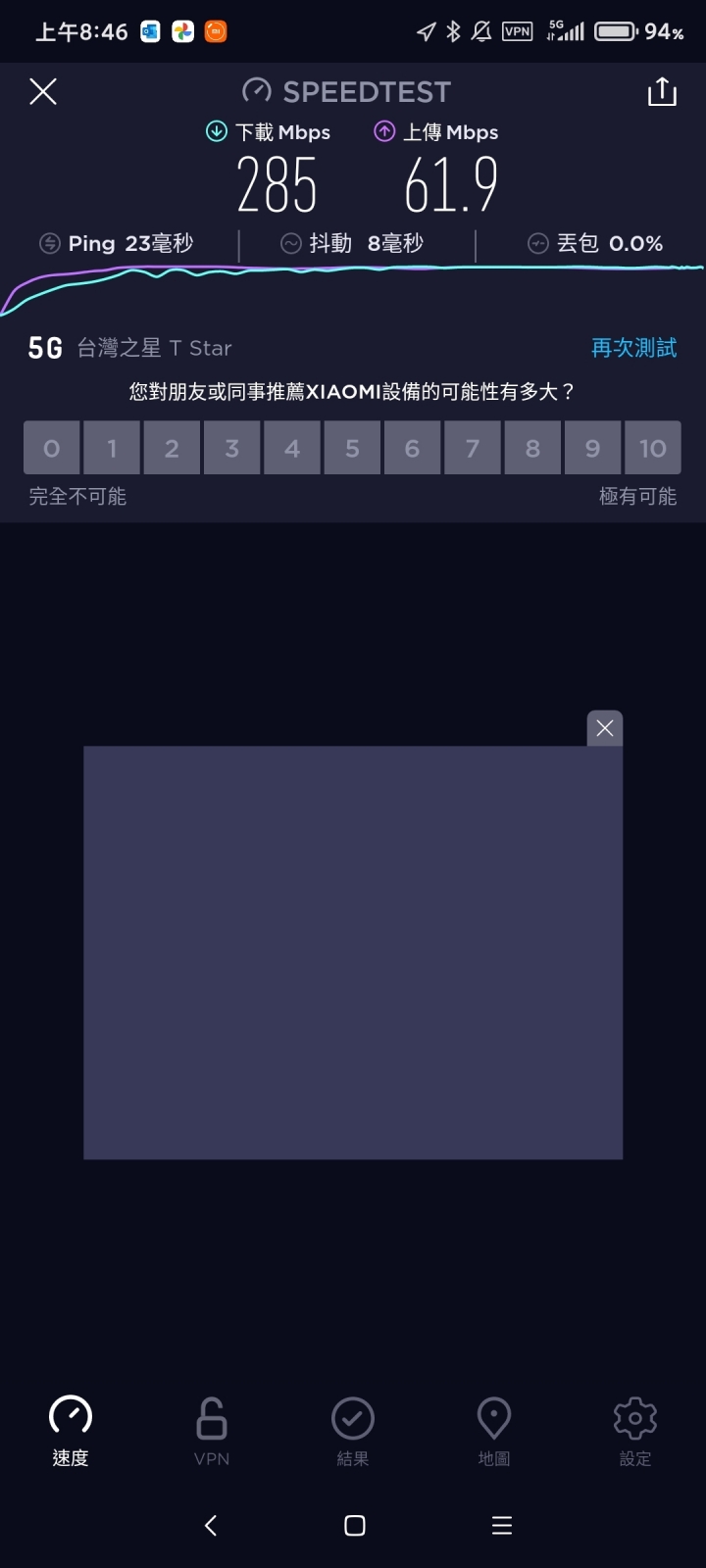
Task: Switch to the 結果 tab
Action: click(x=353, y=1431)
